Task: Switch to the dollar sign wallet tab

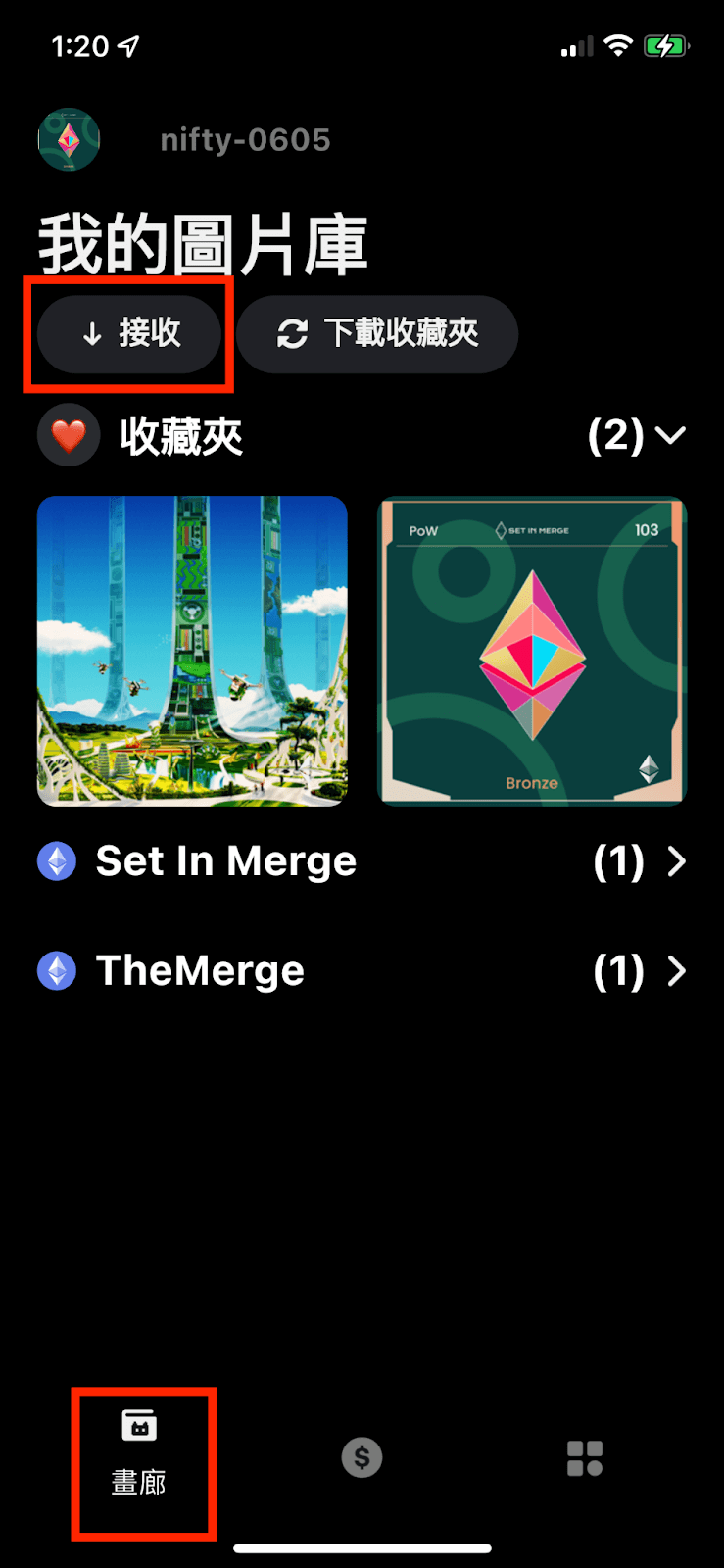Action: pyautogui.click(x=362, y=1457)
